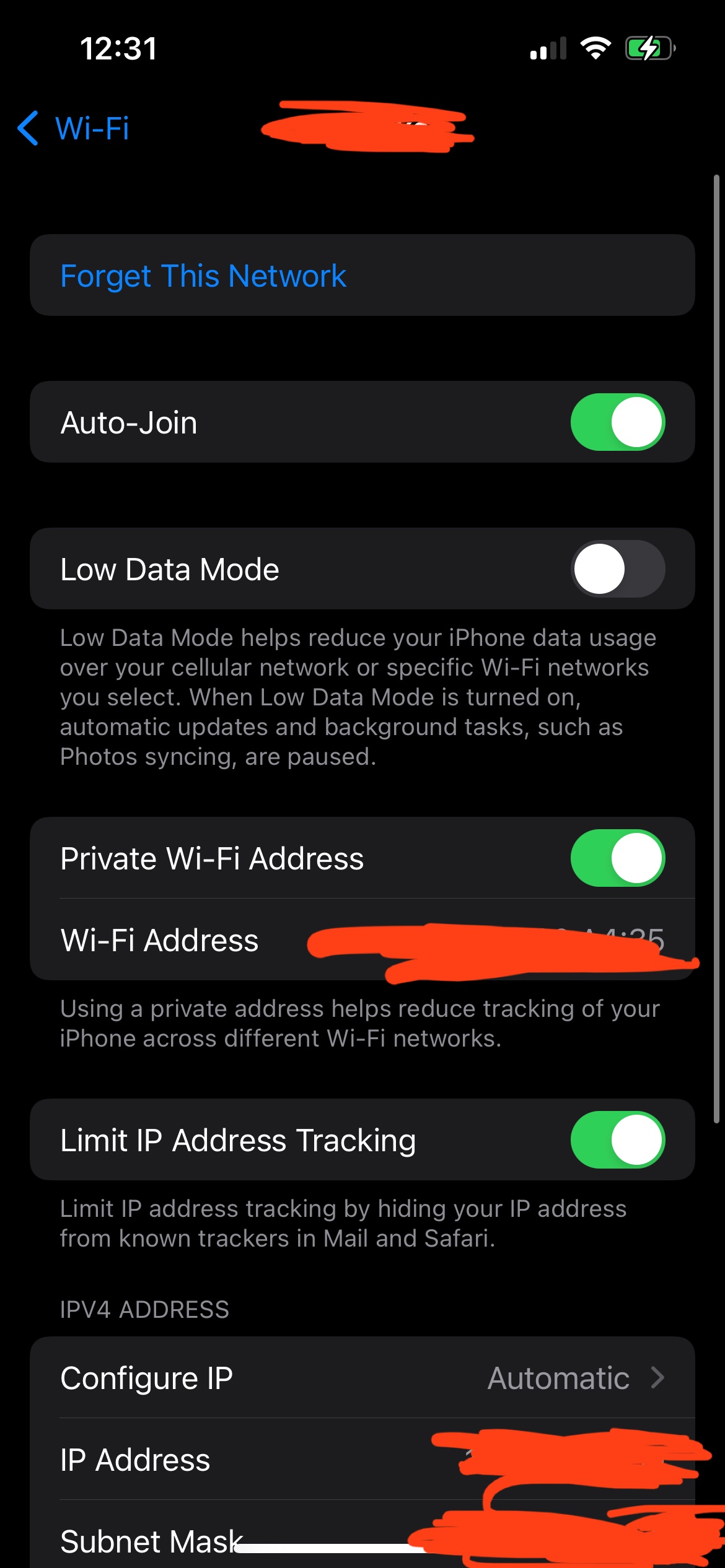
Task: Go back to Wi-Fi settings
Action: (x=74, y=129)
